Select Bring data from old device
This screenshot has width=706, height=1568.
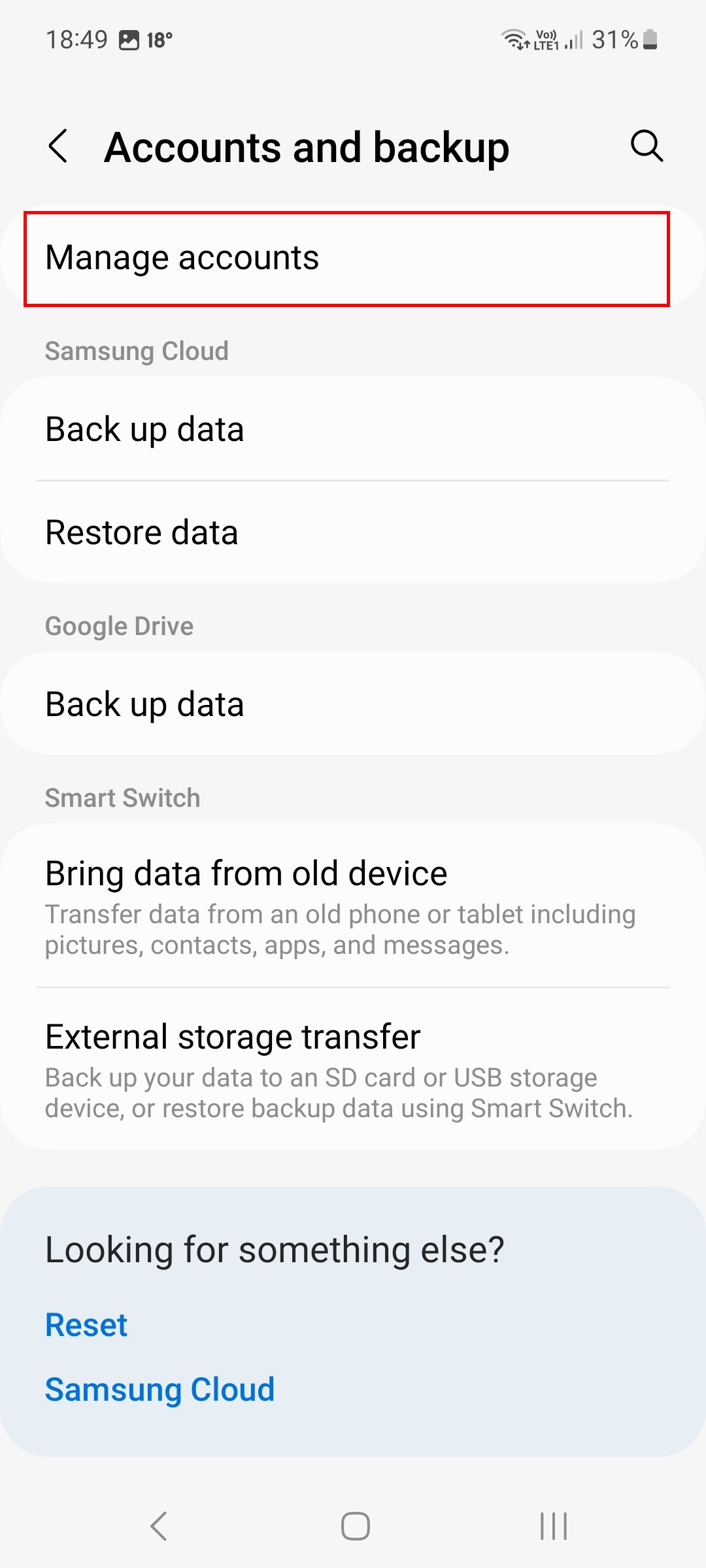point(353,906)
